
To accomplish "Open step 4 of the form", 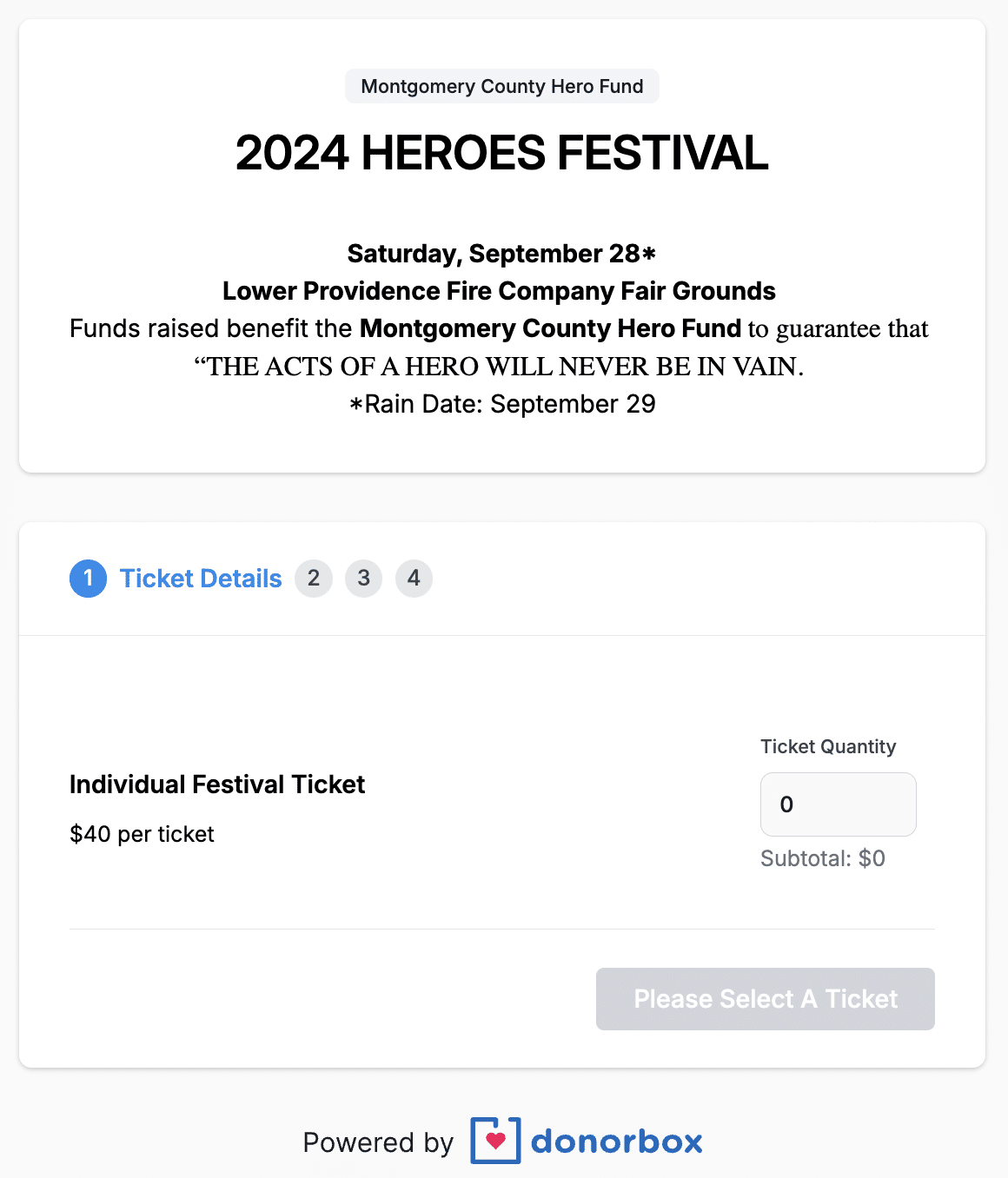I will (x=414, y=579).
